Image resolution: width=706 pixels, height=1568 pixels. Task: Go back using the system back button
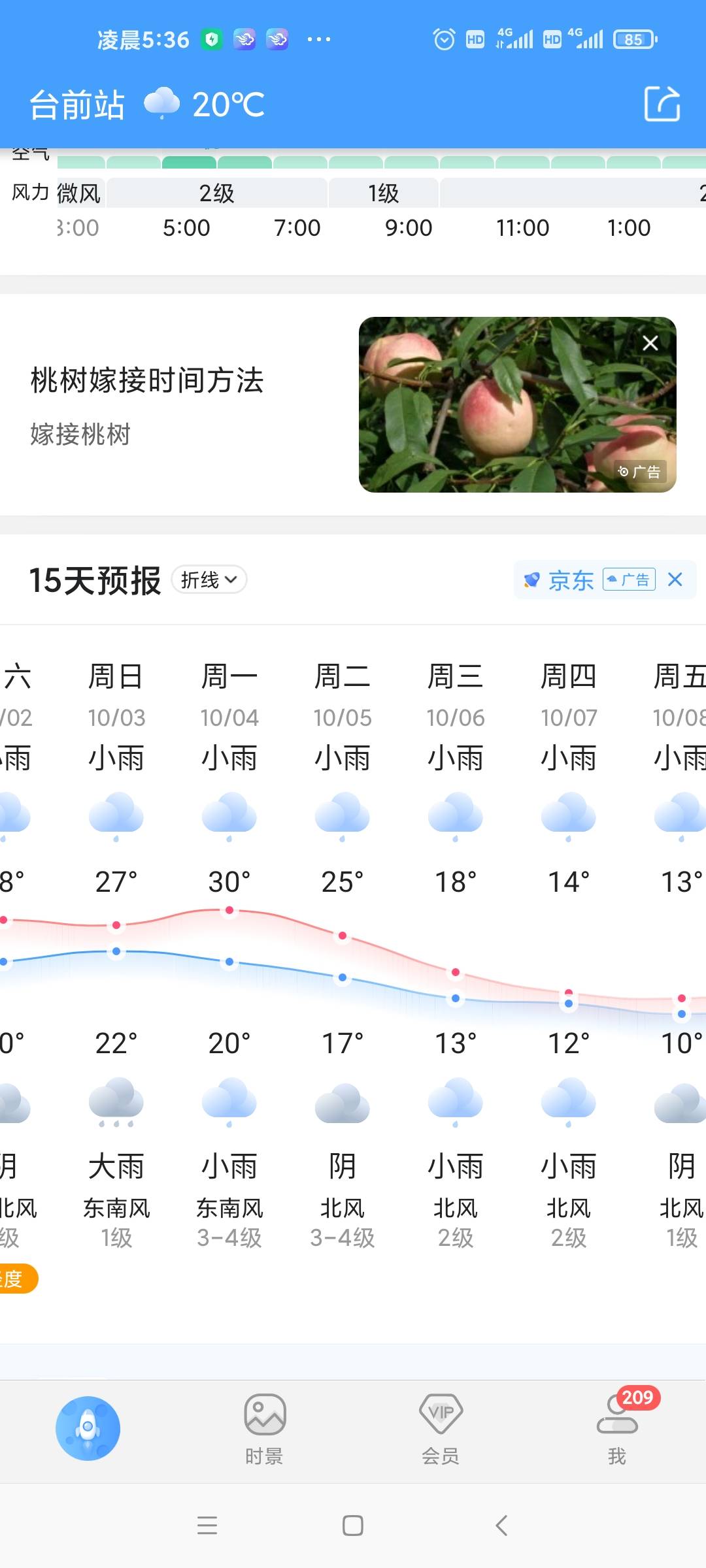coord(501,1526)
